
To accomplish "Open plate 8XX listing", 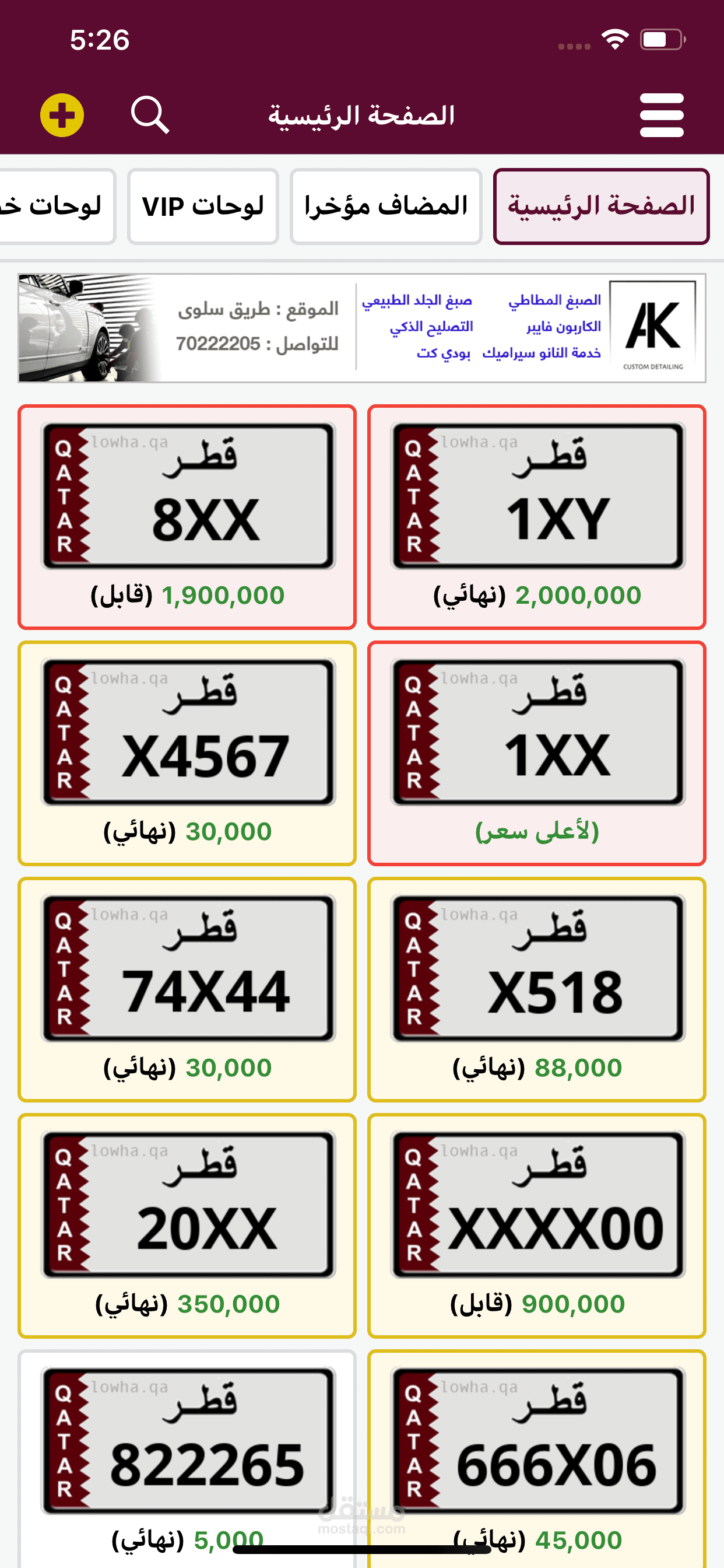I will (187, 516).
